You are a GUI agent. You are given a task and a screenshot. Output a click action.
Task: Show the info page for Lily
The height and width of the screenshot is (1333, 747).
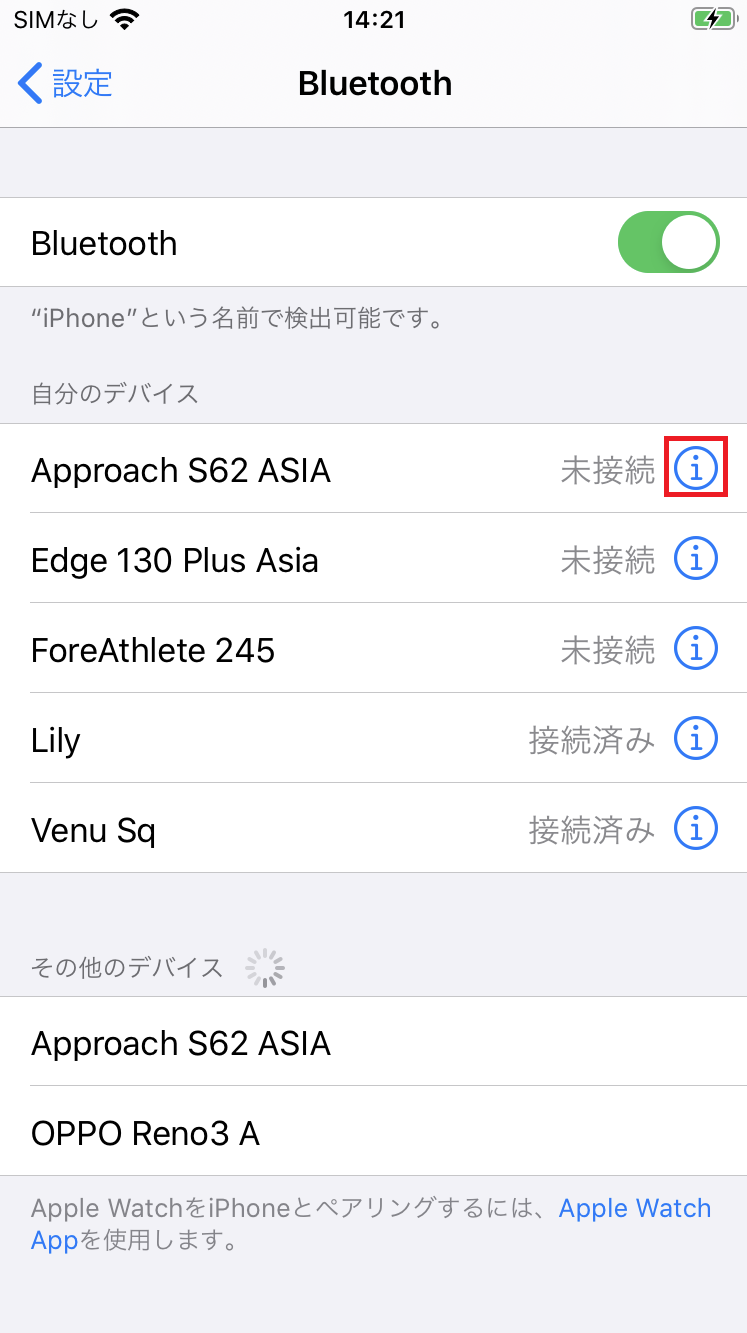[x=696, y=739]
